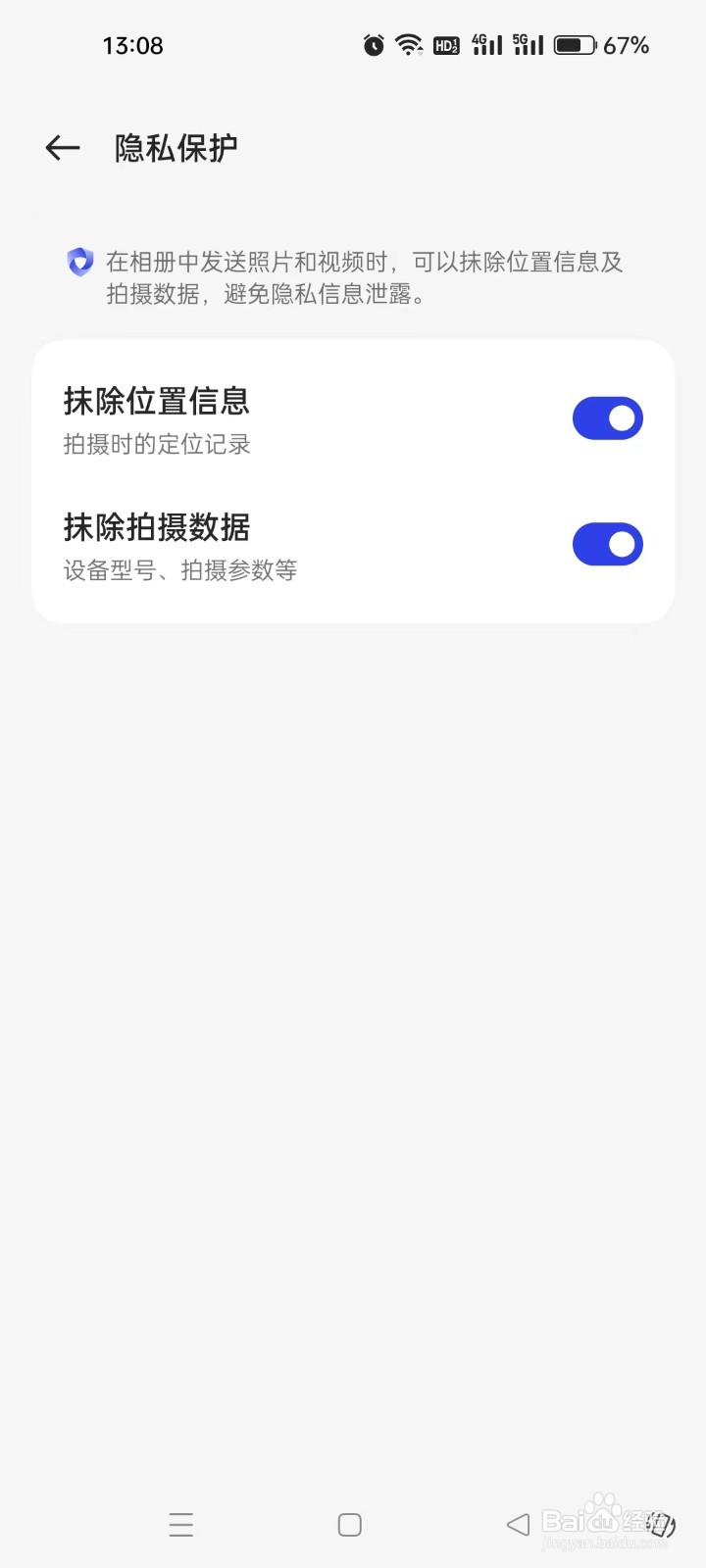706x1568 pixels.
Task: Tap the alarm clock status icon
Action: click(x=372, y=44)
